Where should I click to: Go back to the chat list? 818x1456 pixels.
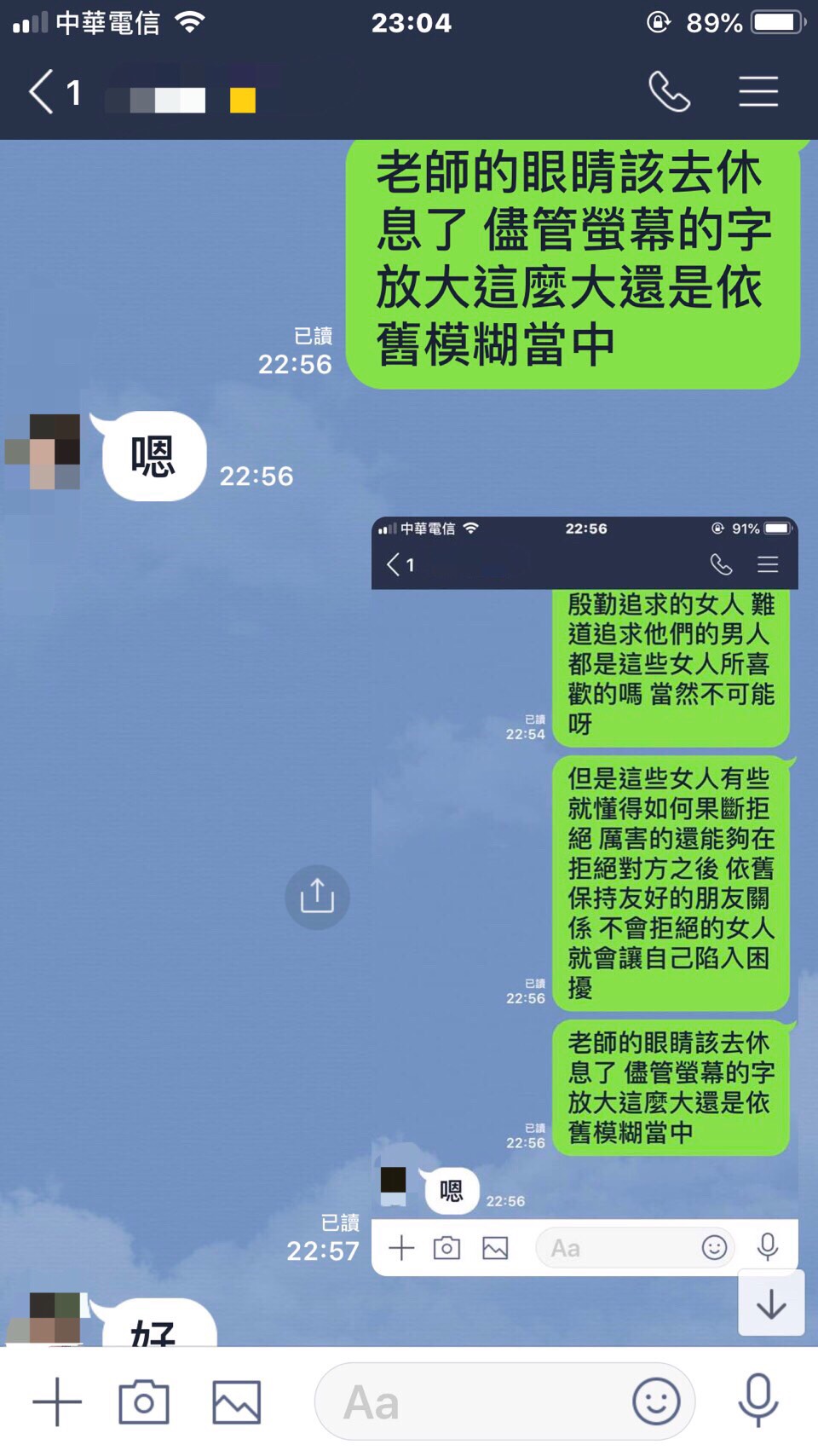point(43,92)
